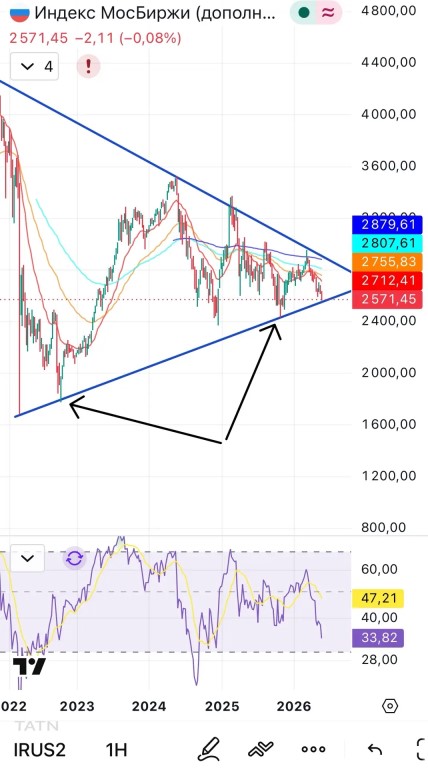Viewport: 428px width, 768px height.
Task: Open the red exclamation warning badge
Action: point(89,66)
